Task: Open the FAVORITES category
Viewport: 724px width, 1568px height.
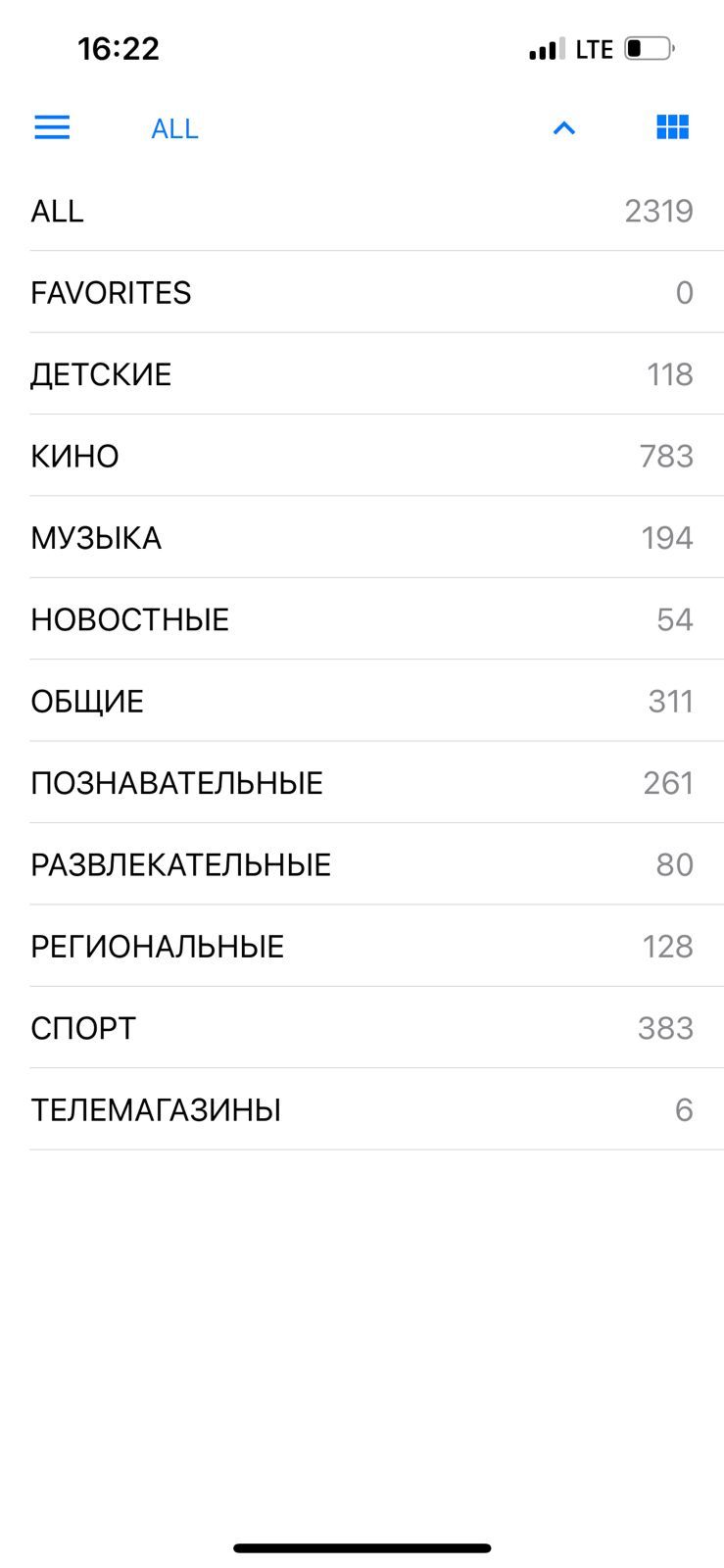Action: point(362,292)
